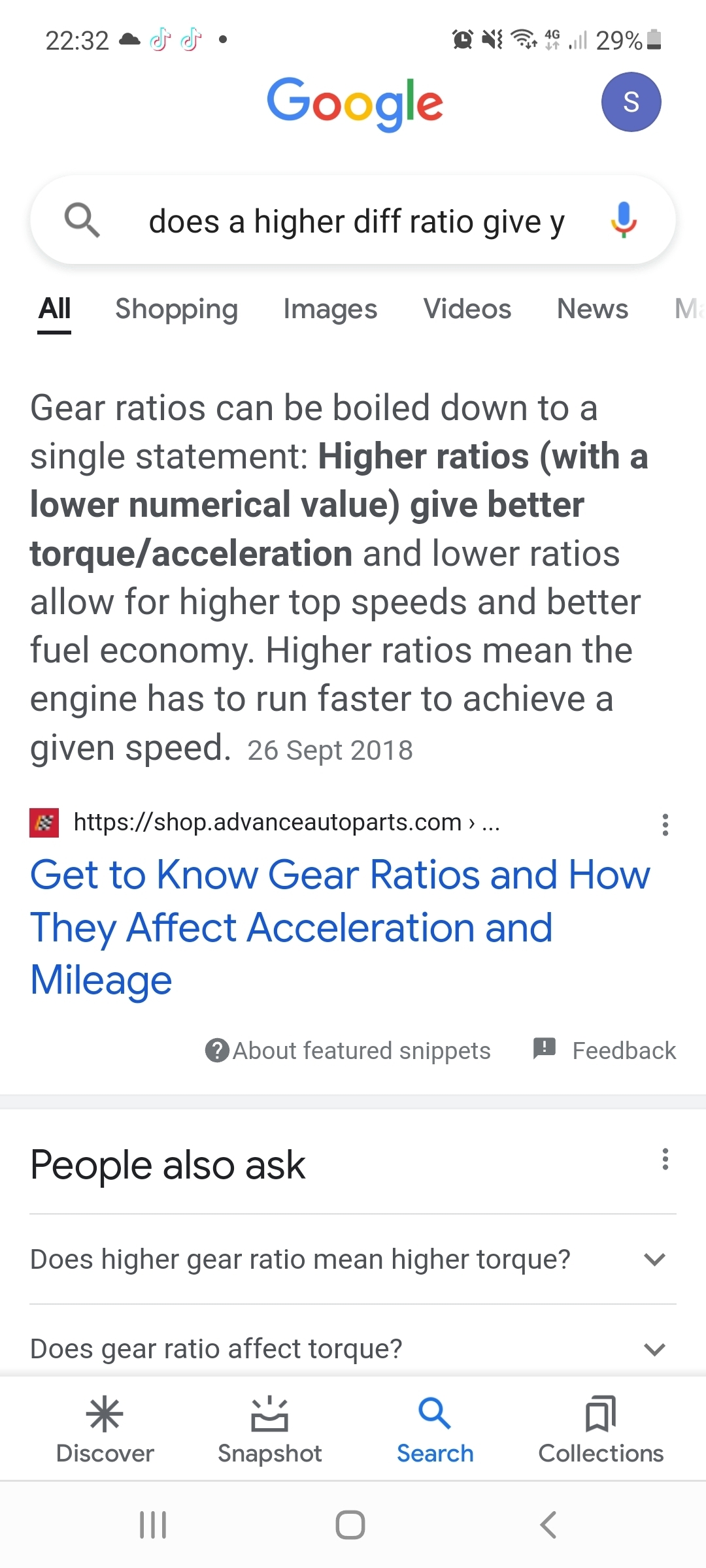Open options menu for advanceautoparts result
Viewport: 706px width, 1568px height.
[x=665, y=825]
